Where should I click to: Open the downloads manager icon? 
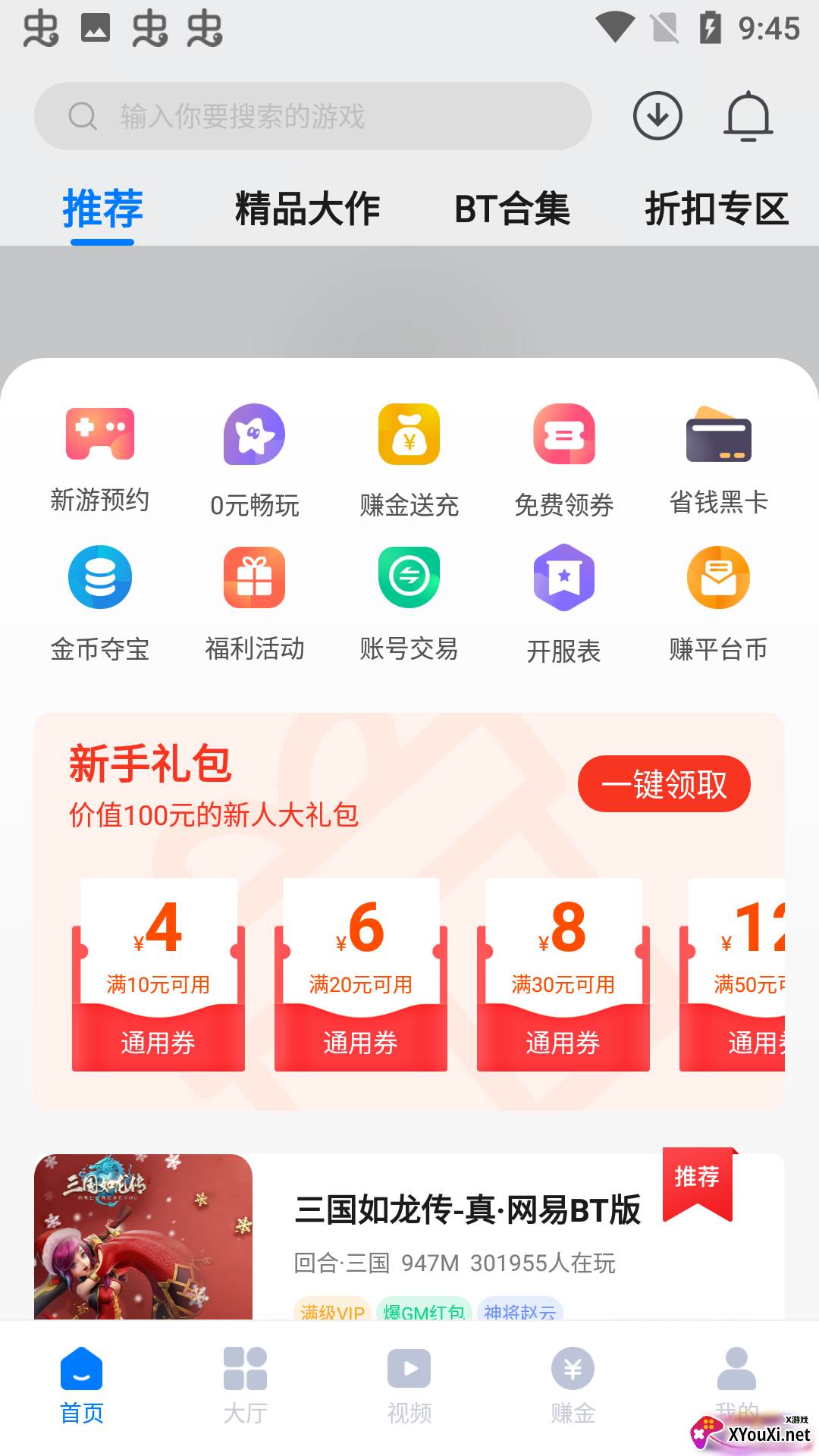pyautogui.click(x=657, y=116)
